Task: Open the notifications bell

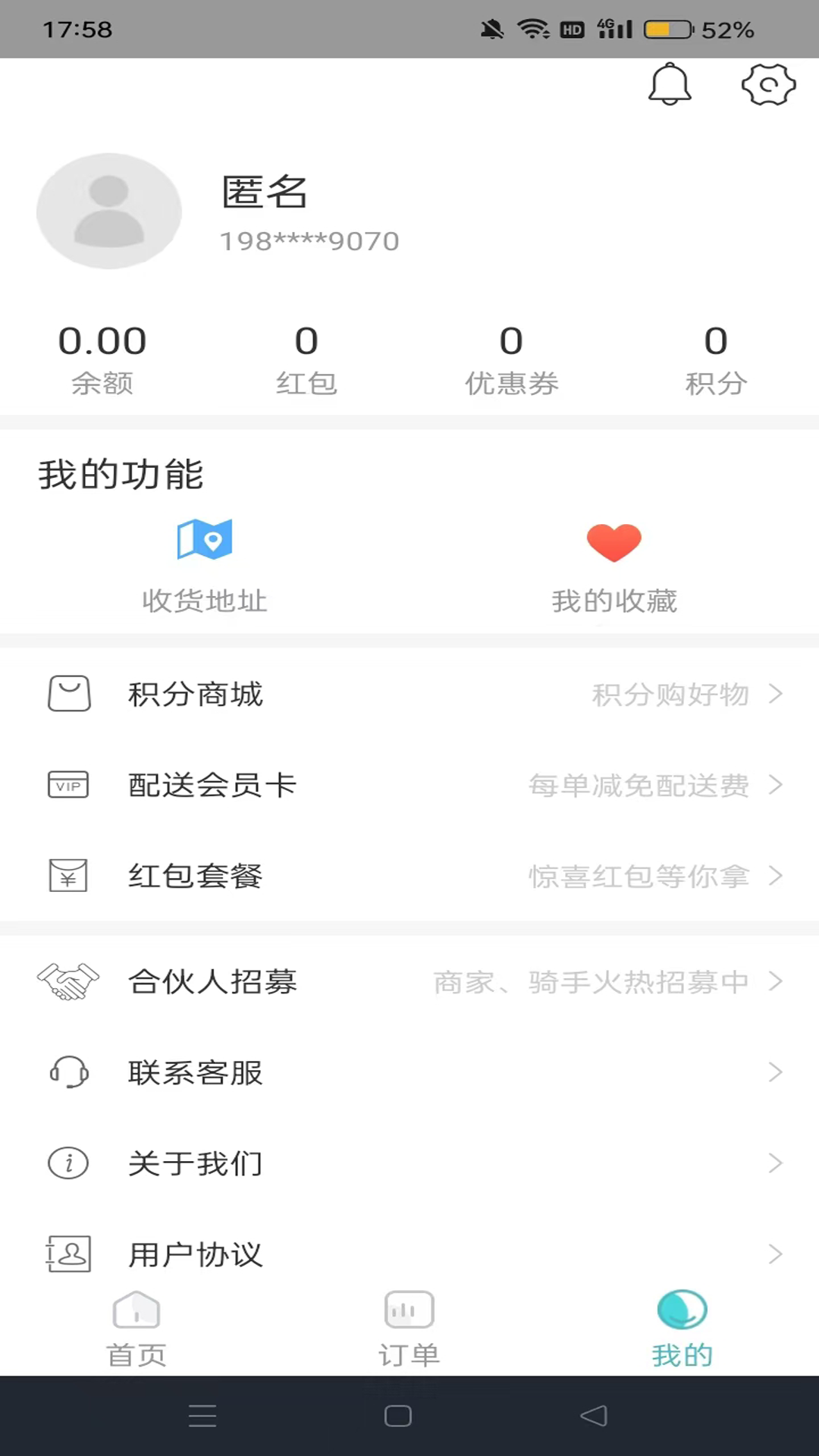Action: coord(670,84)
